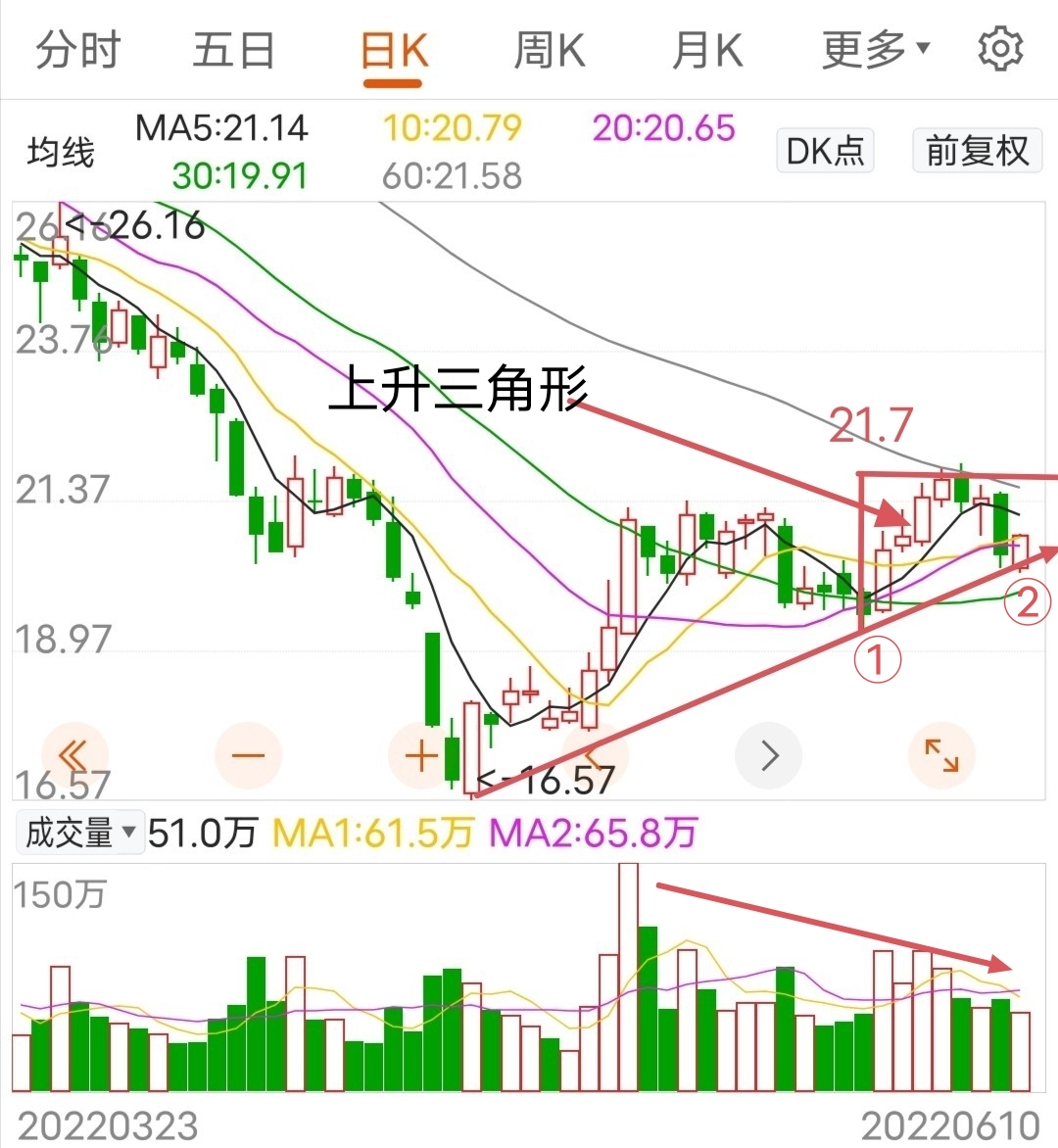Zoom out of the chart with the minus icon
This screenshot has height=1148, width=1058.
(248, 754)
